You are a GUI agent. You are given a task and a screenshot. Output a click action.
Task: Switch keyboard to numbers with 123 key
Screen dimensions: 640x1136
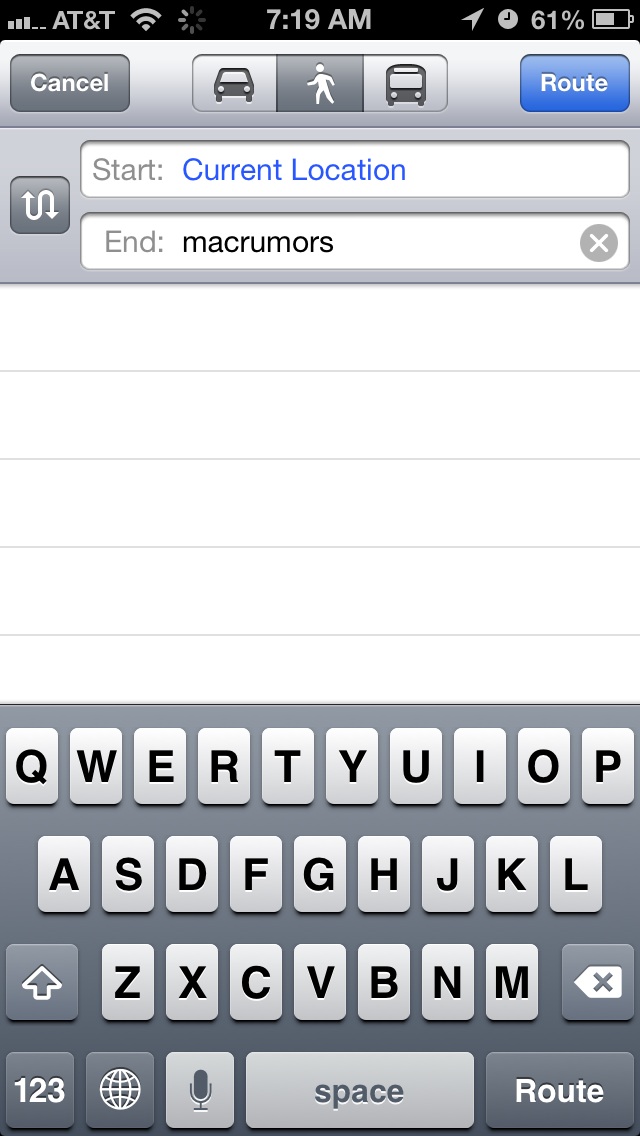tap(40, 1089)
